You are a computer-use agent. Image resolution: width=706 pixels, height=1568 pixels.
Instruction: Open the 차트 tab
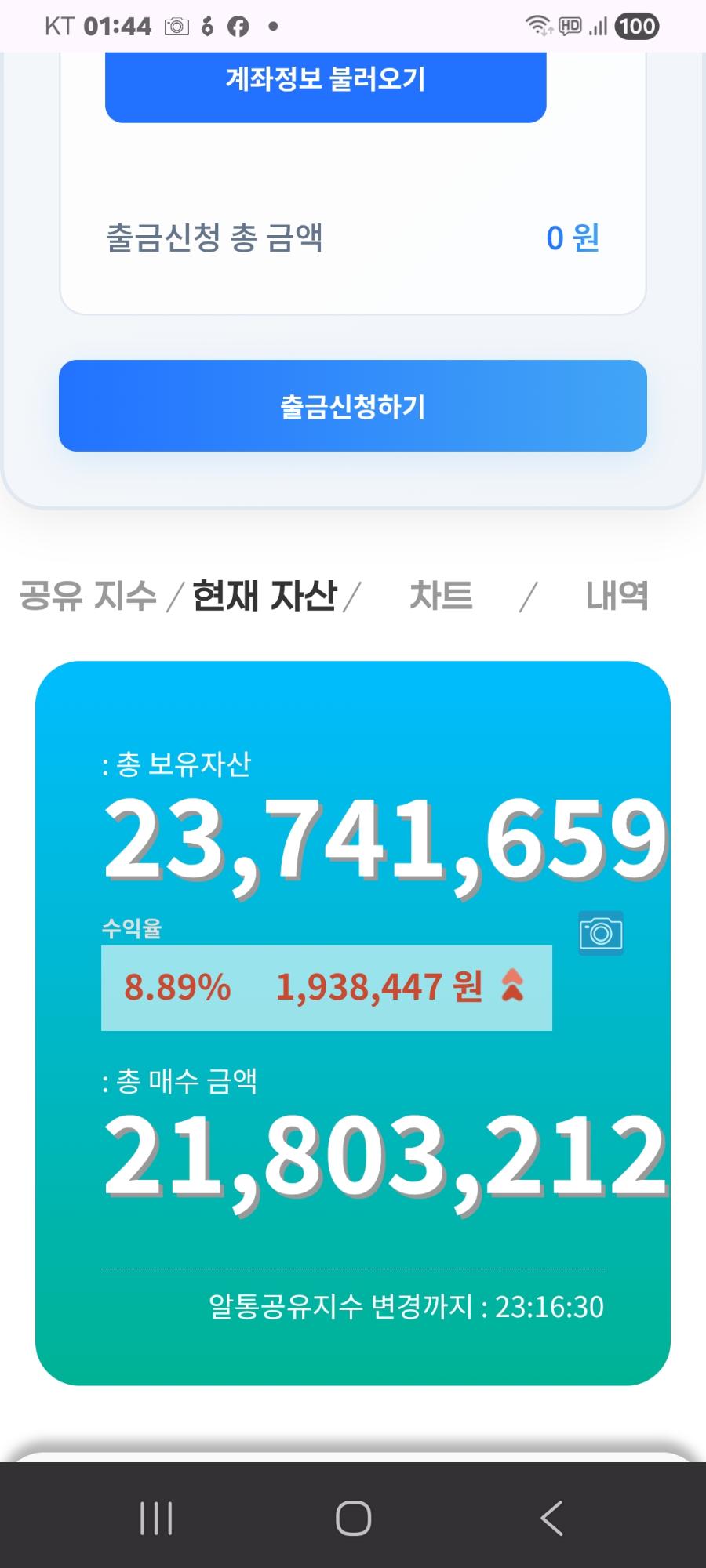coord(441,596)
